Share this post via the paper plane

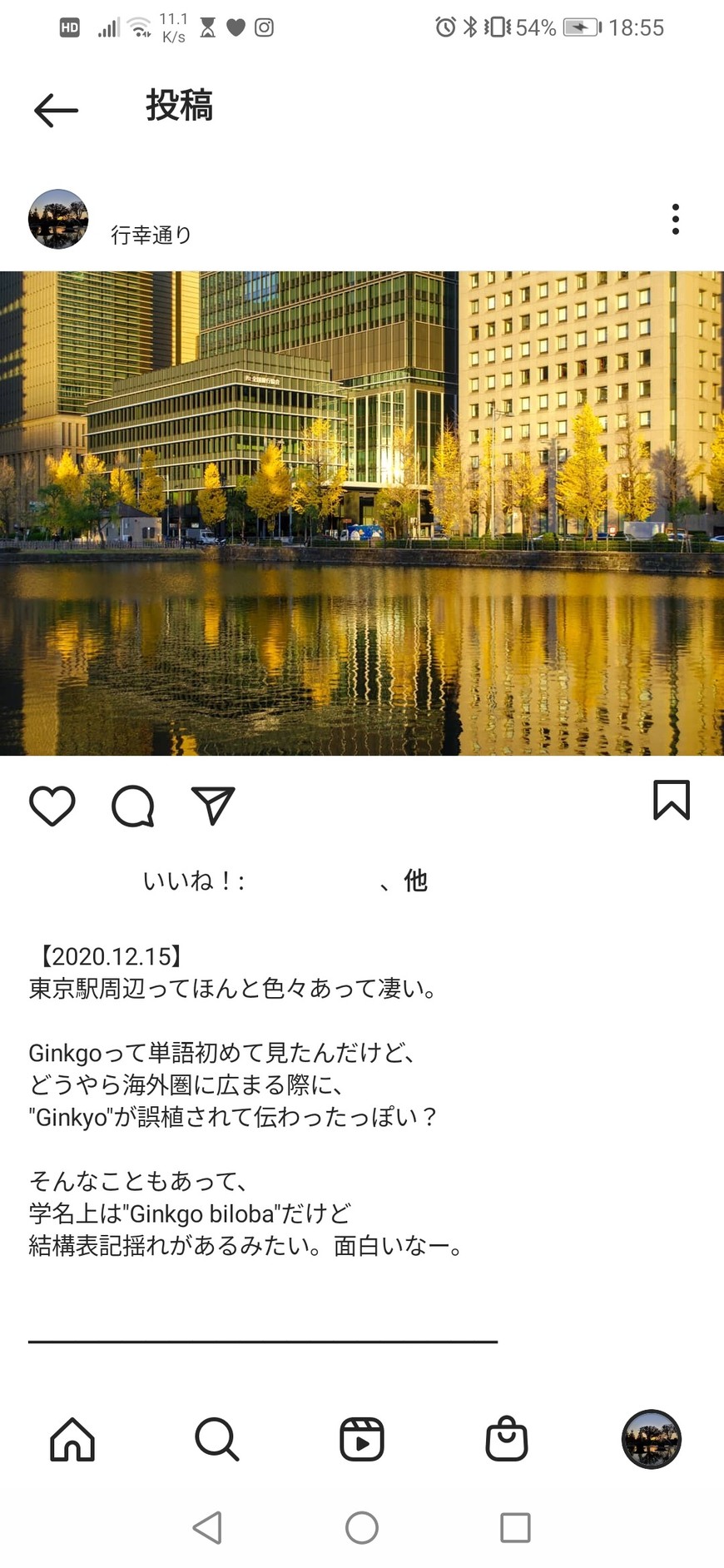click(213, 806)
